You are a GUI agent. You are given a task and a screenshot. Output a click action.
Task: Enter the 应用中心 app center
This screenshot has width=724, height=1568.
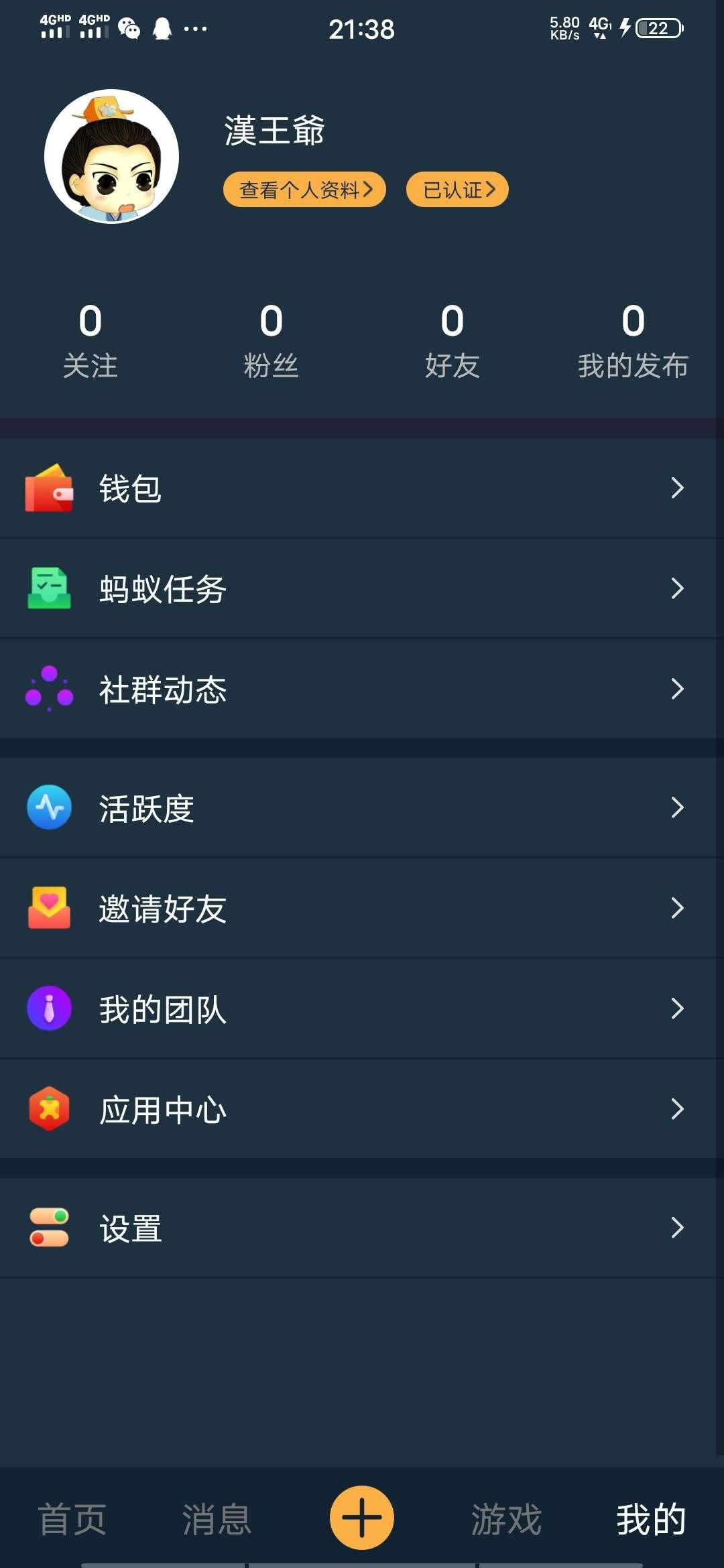point(362,1109)
